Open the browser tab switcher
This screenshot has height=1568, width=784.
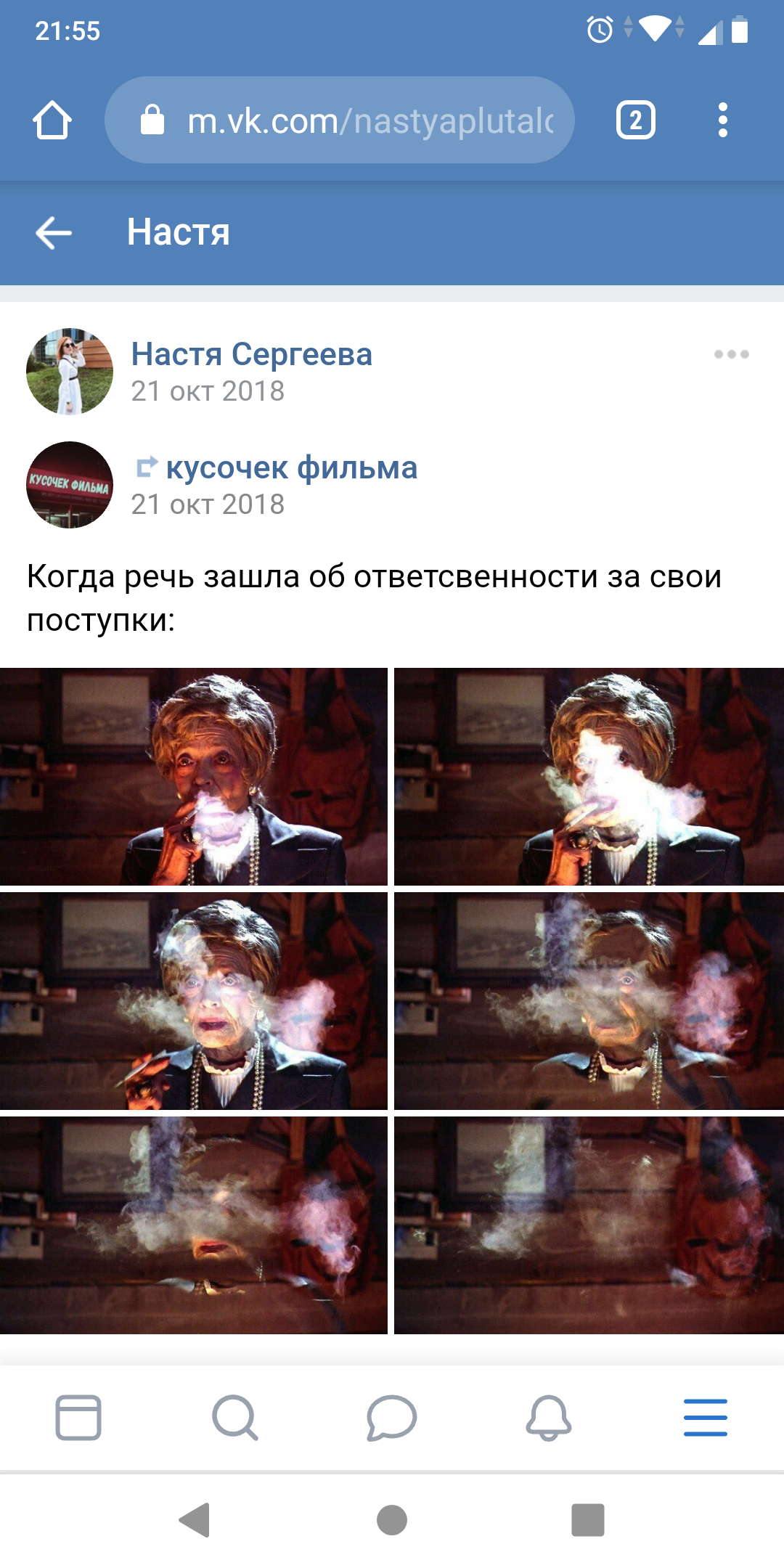(x=635, y=120)
